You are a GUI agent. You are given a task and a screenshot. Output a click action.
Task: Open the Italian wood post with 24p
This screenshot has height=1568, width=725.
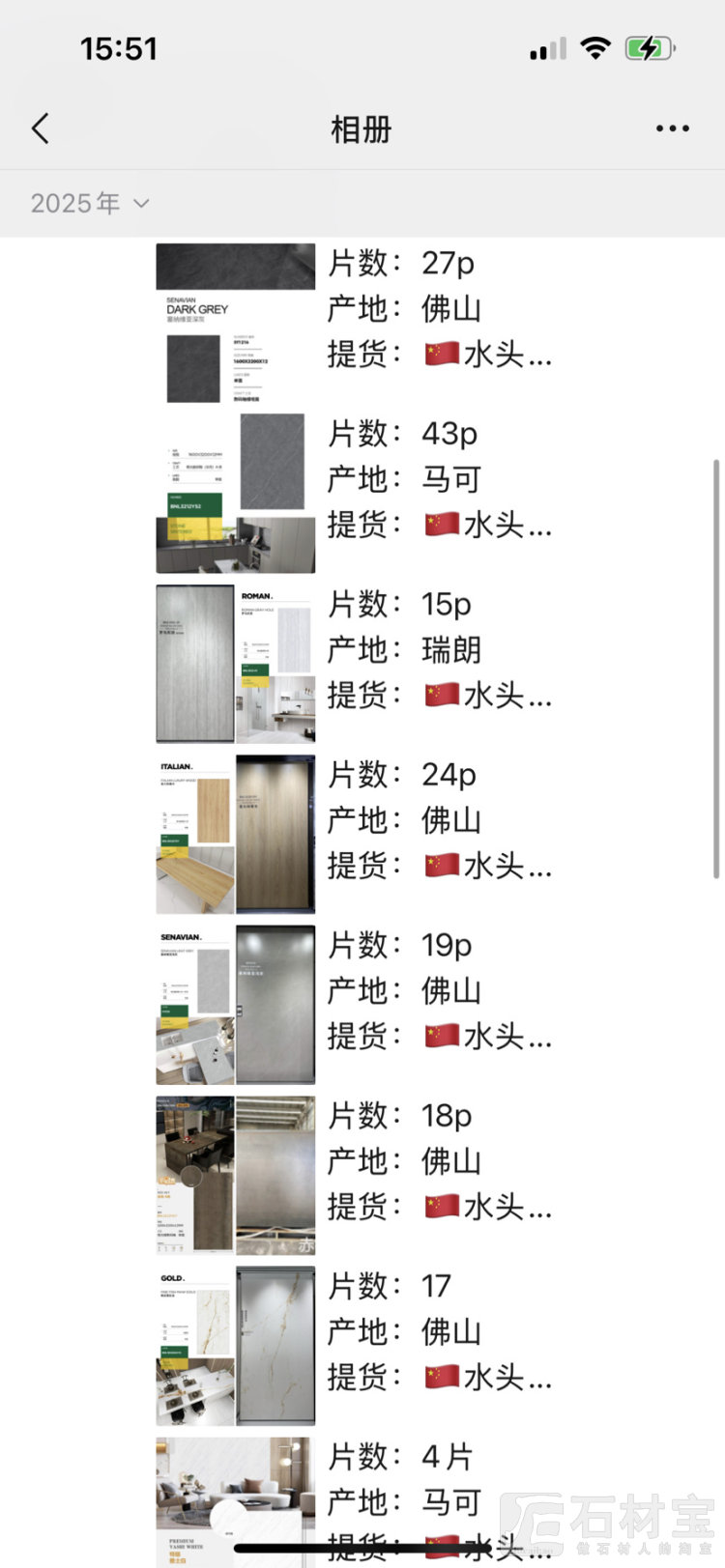236,835
